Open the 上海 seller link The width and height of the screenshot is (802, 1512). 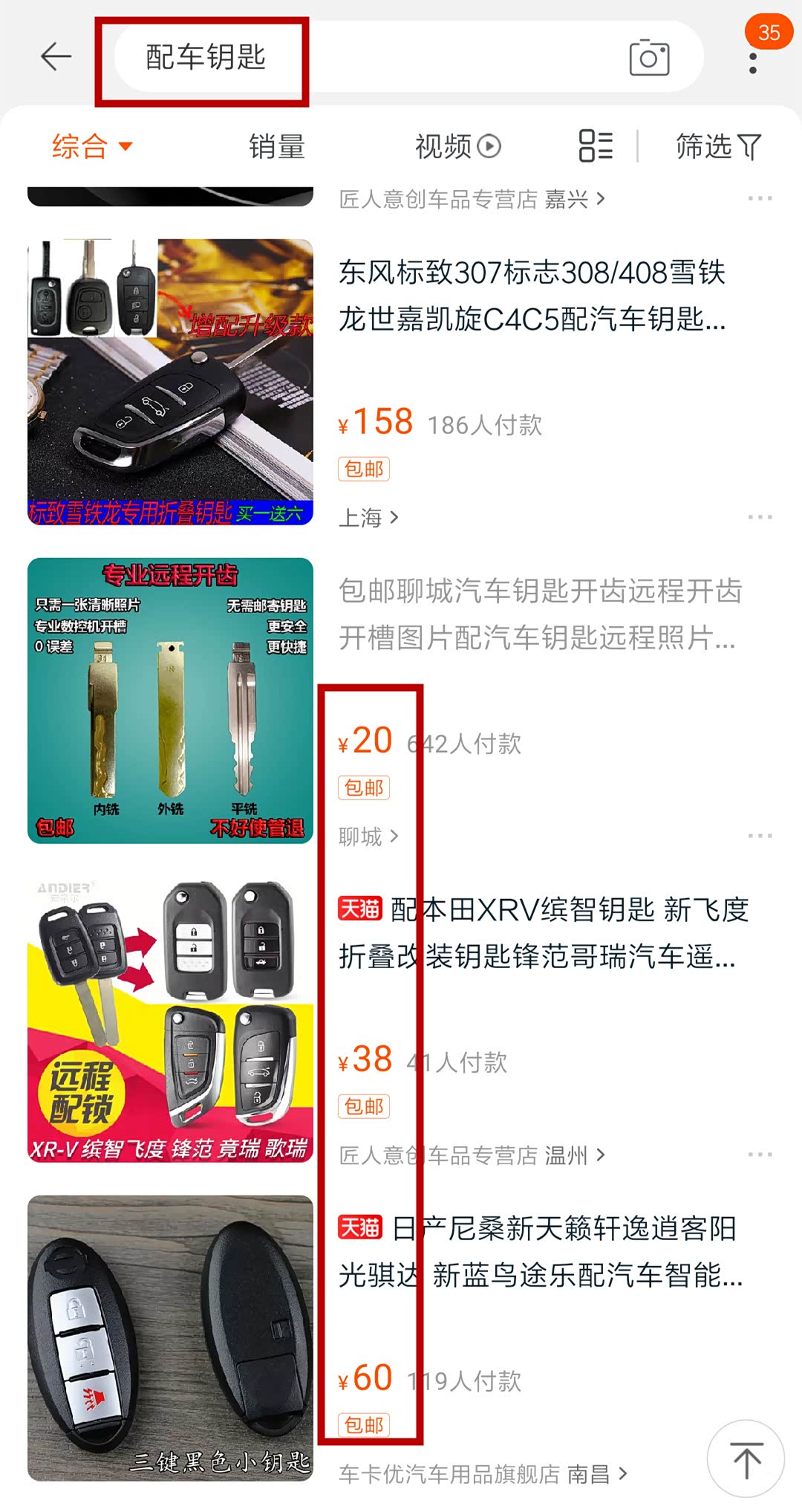click(368, 517)
